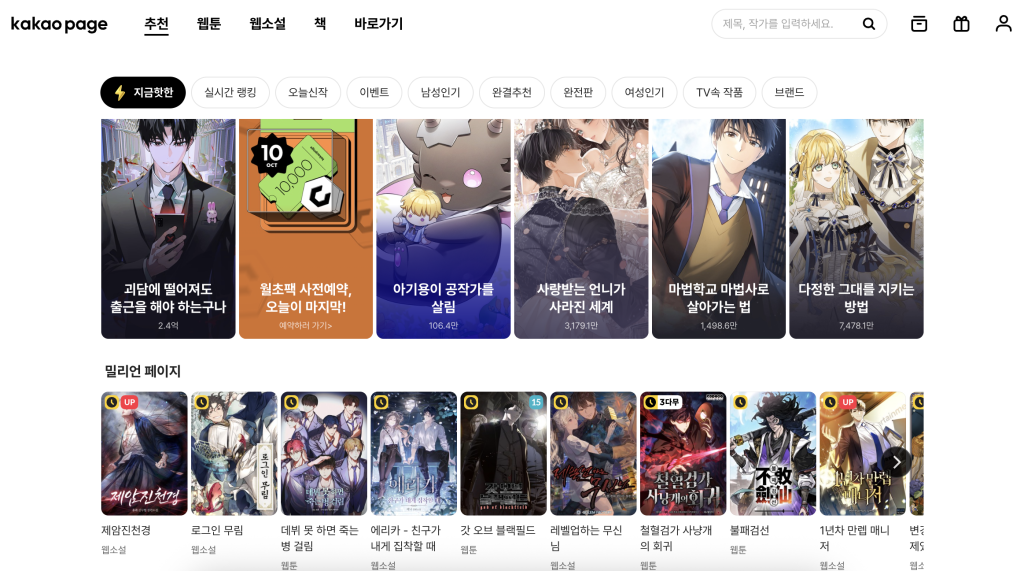Open the 바로가기 menu
The width and height of the screenshot is (1024, 571).
[378, 24]
